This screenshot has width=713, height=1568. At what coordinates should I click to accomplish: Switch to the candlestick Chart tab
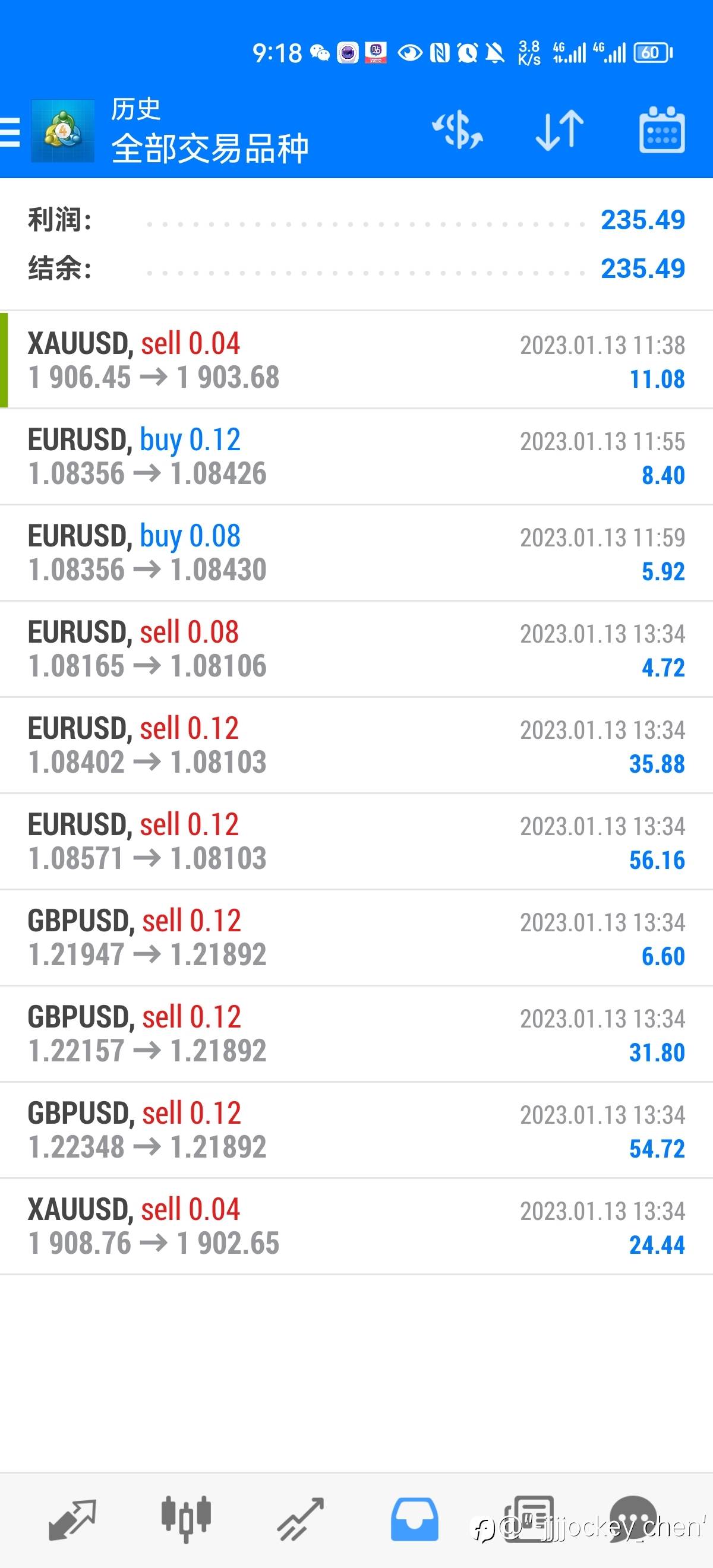pyautogui.click(x=186, y=1519)
